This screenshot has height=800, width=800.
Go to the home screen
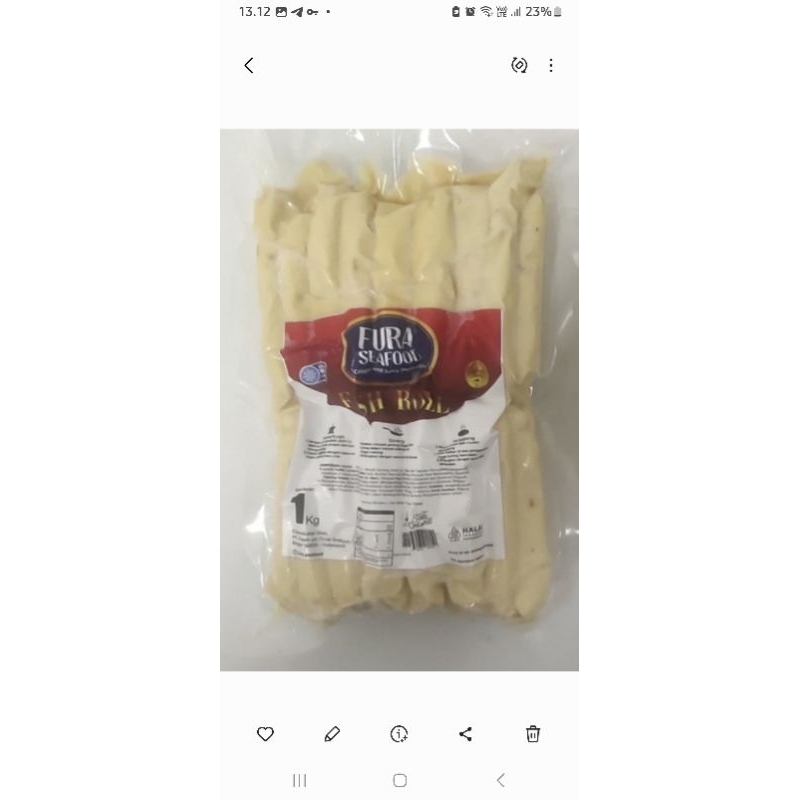(x=400, y=780)
